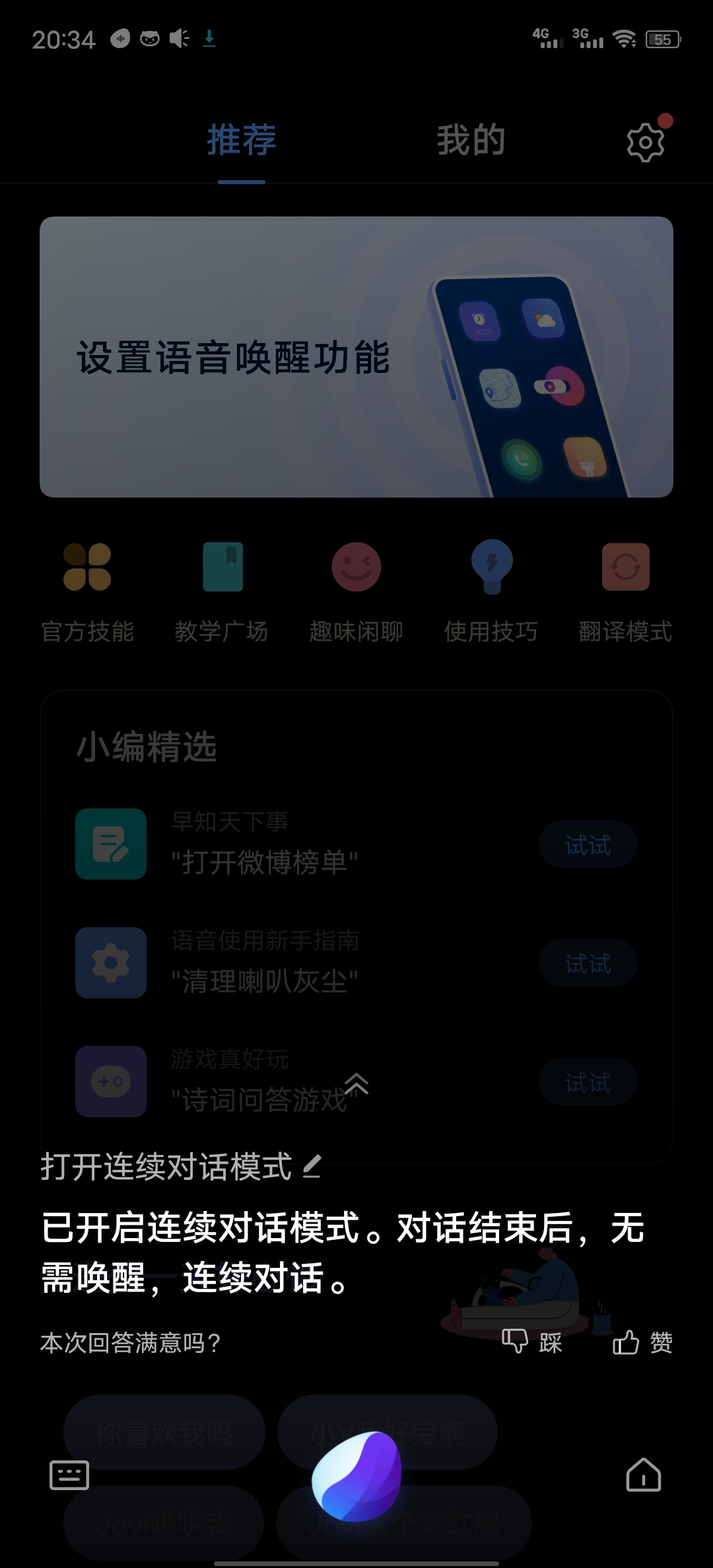Try the 清理喇叭灰尘 command
The image size is (713, 1568).
588,964
